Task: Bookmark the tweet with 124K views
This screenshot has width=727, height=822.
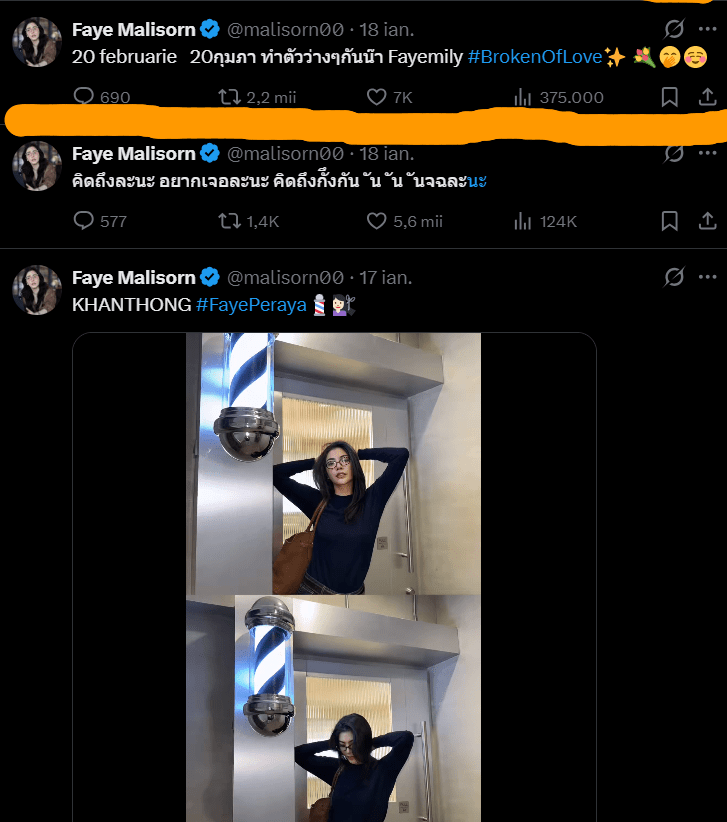Action: click(x=670, y=221)
